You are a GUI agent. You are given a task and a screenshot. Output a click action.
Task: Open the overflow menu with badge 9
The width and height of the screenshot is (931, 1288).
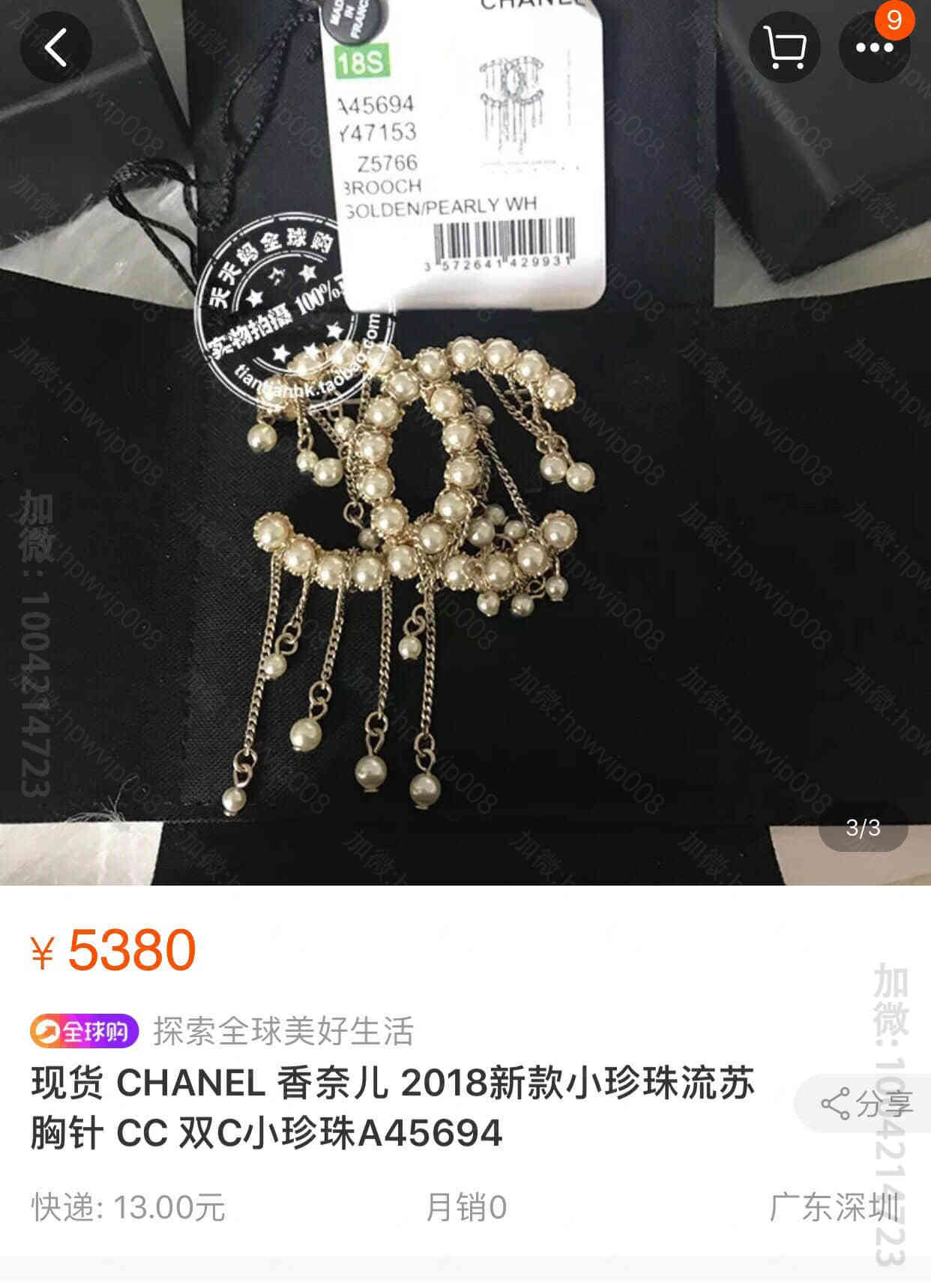[874, 46]
